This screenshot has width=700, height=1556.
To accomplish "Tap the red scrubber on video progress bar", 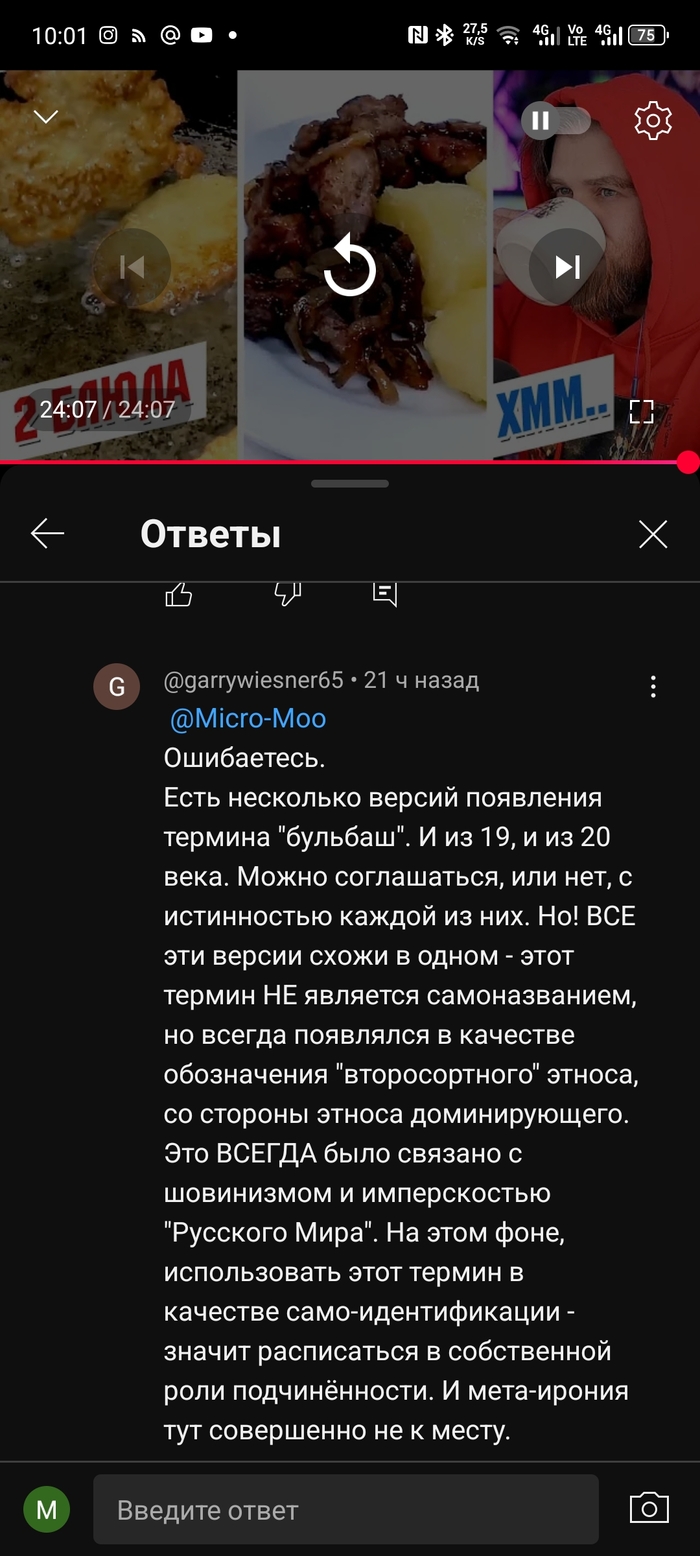I will coord(687,462).
